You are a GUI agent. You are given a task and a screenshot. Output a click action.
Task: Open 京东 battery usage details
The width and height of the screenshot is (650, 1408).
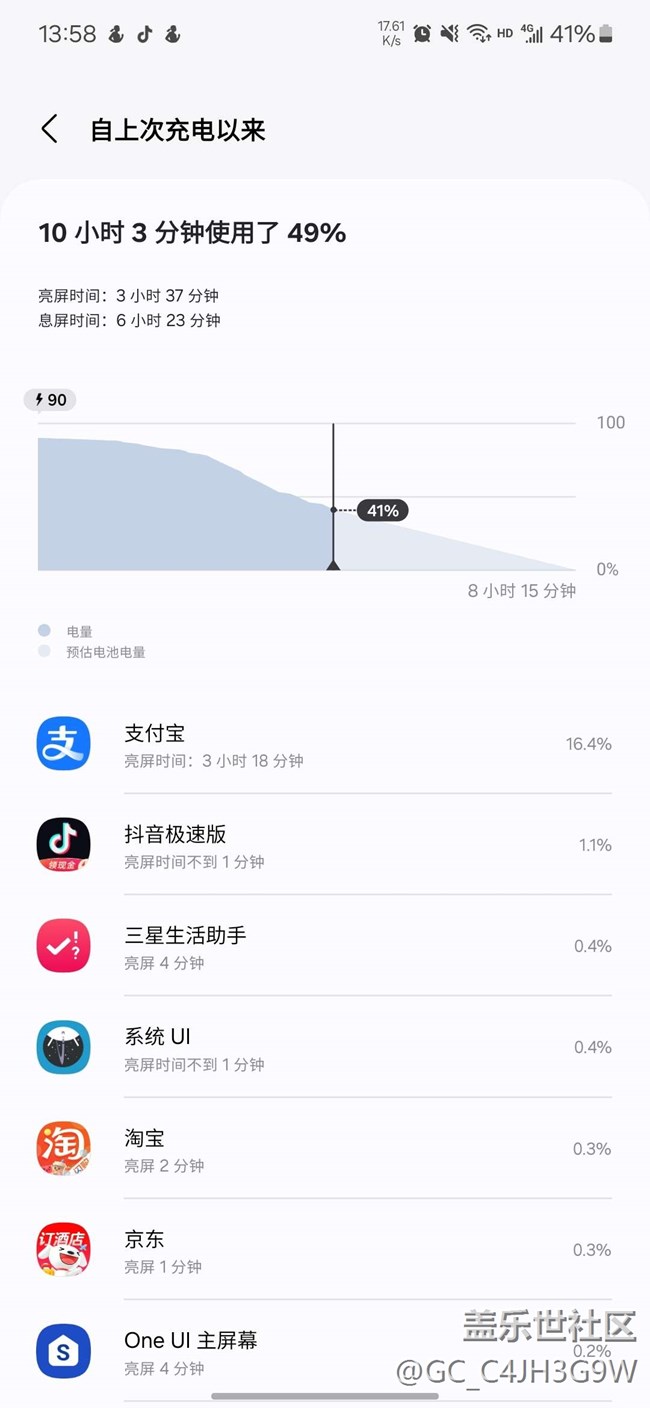coord(324,1249)
